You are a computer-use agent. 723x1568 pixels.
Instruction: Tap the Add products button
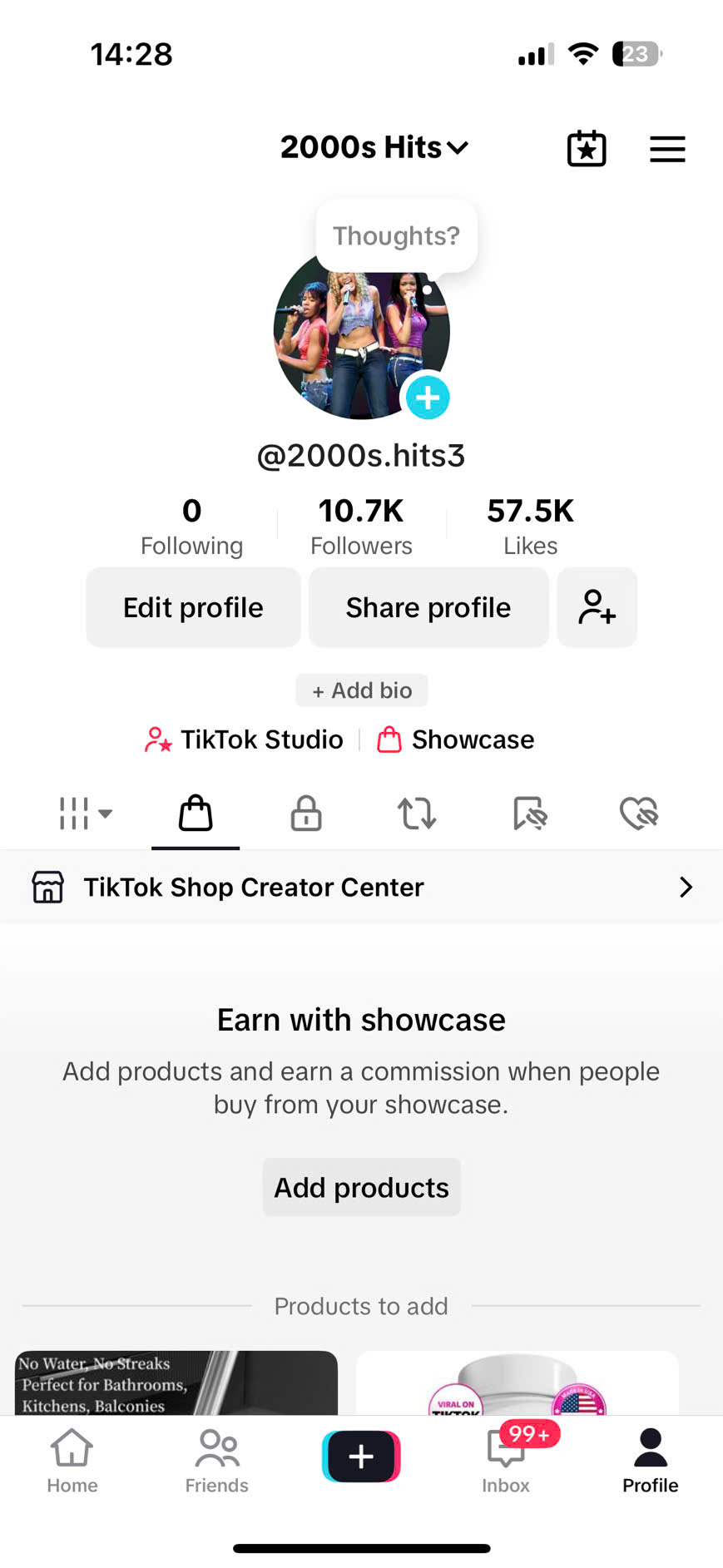(362, 1188)
